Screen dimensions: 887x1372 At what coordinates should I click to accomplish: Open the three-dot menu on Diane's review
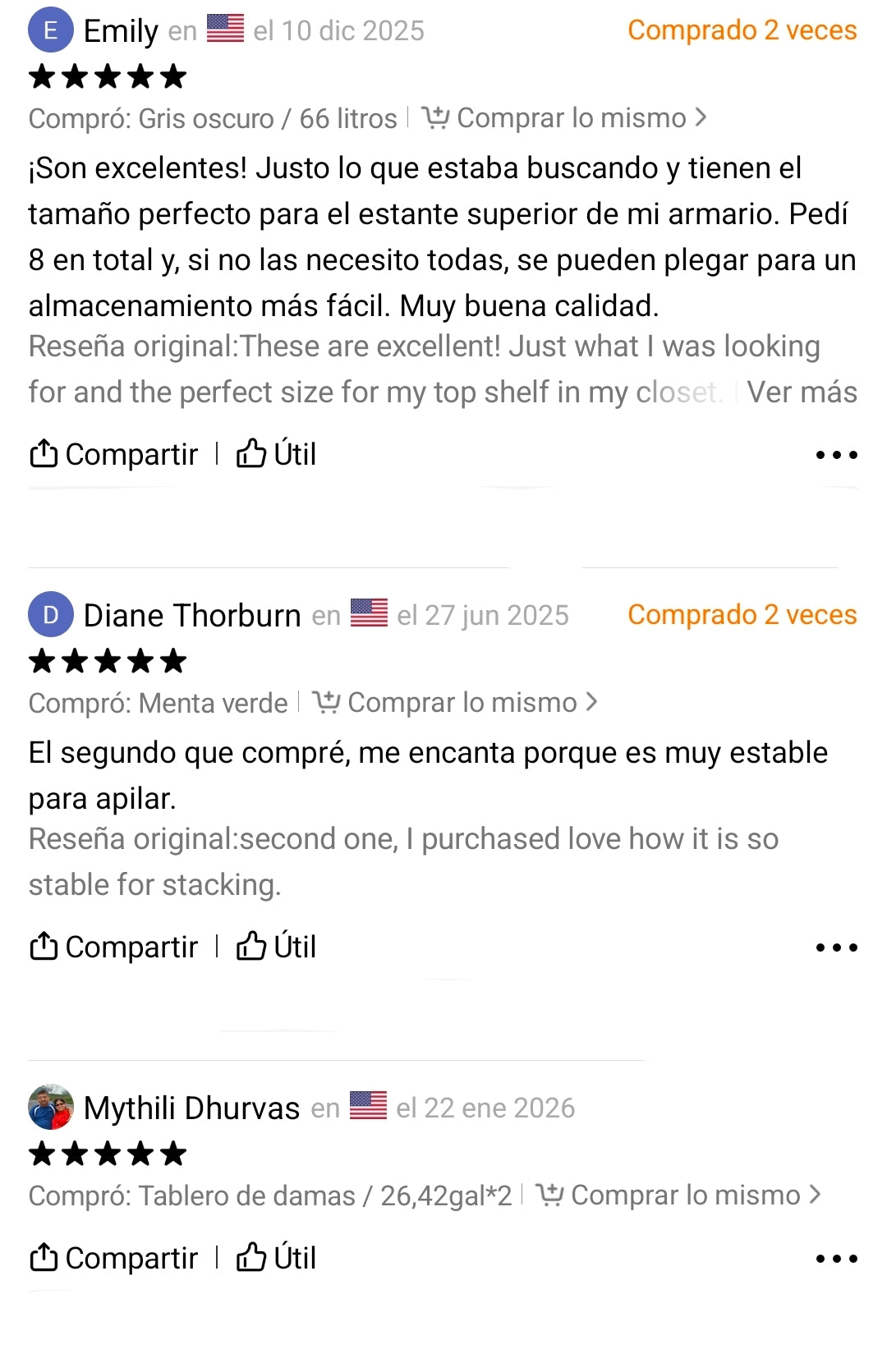point(836,946)
